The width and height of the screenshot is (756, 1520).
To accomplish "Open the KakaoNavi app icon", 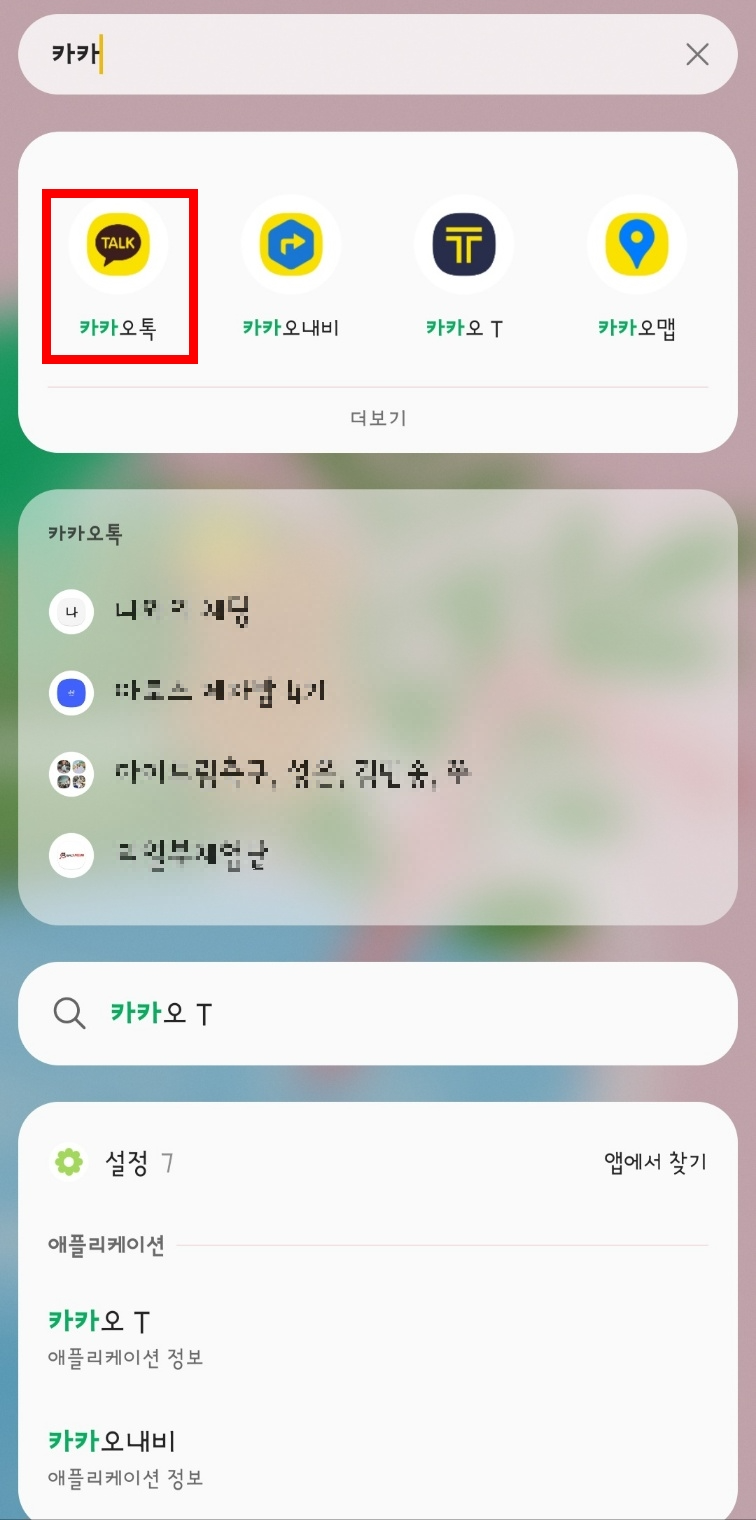I will point(291,243).
